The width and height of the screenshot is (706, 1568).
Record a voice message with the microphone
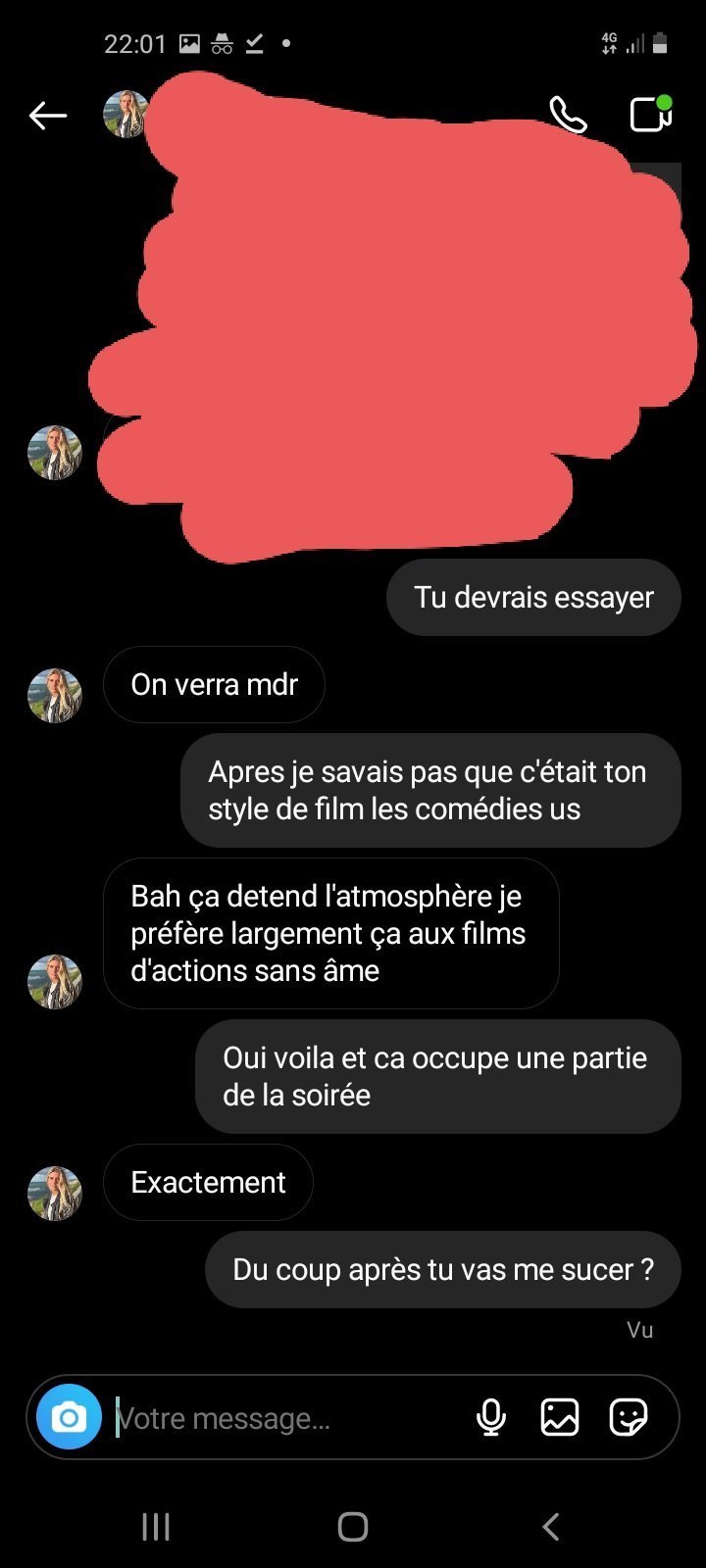click(x=491, y=1417)
